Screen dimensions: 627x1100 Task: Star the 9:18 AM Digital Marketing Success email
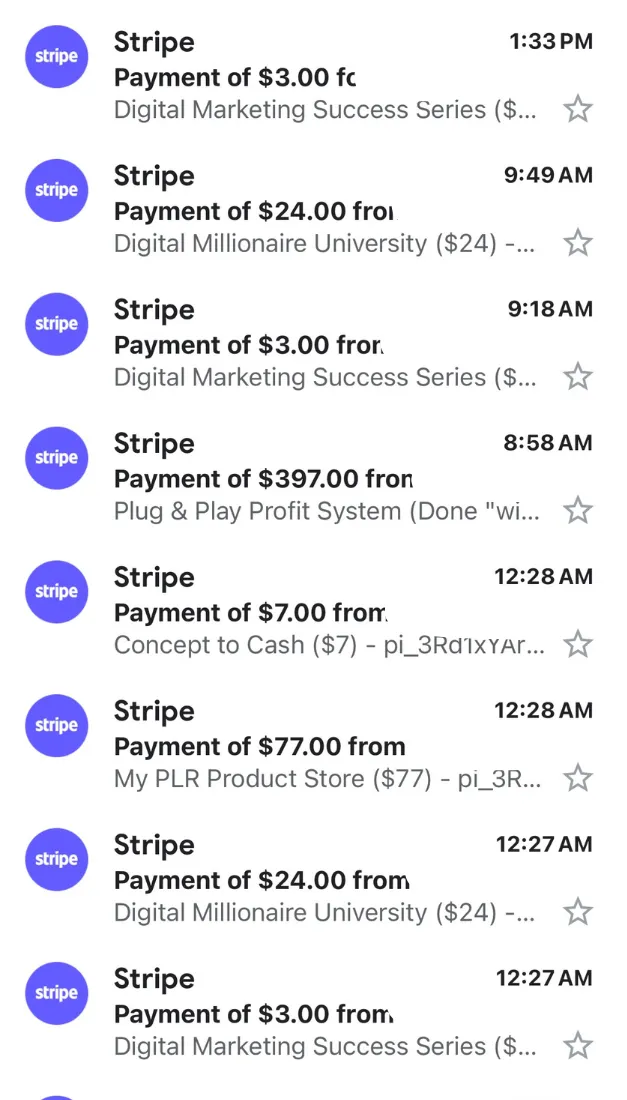578,377
